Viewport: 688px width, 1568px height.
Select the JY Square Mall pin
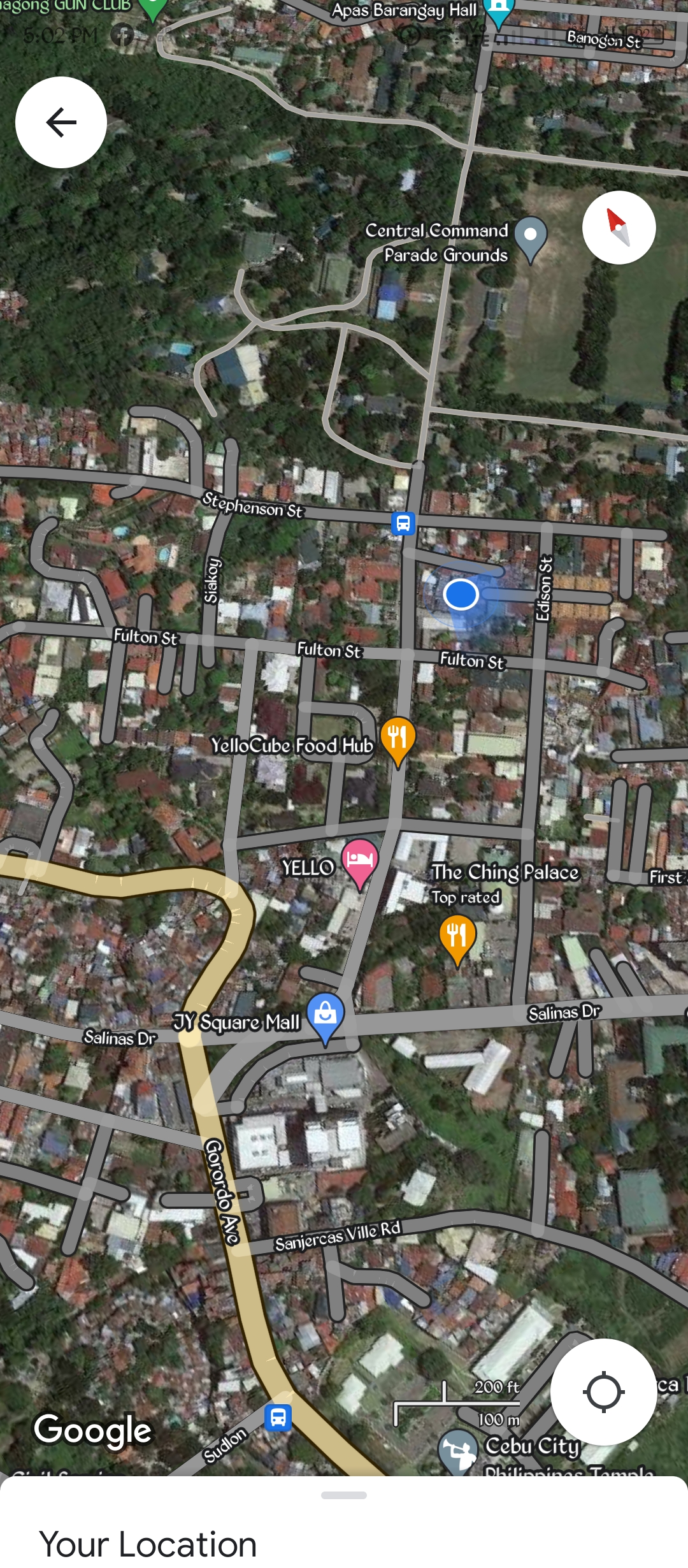pos(325,1015)
